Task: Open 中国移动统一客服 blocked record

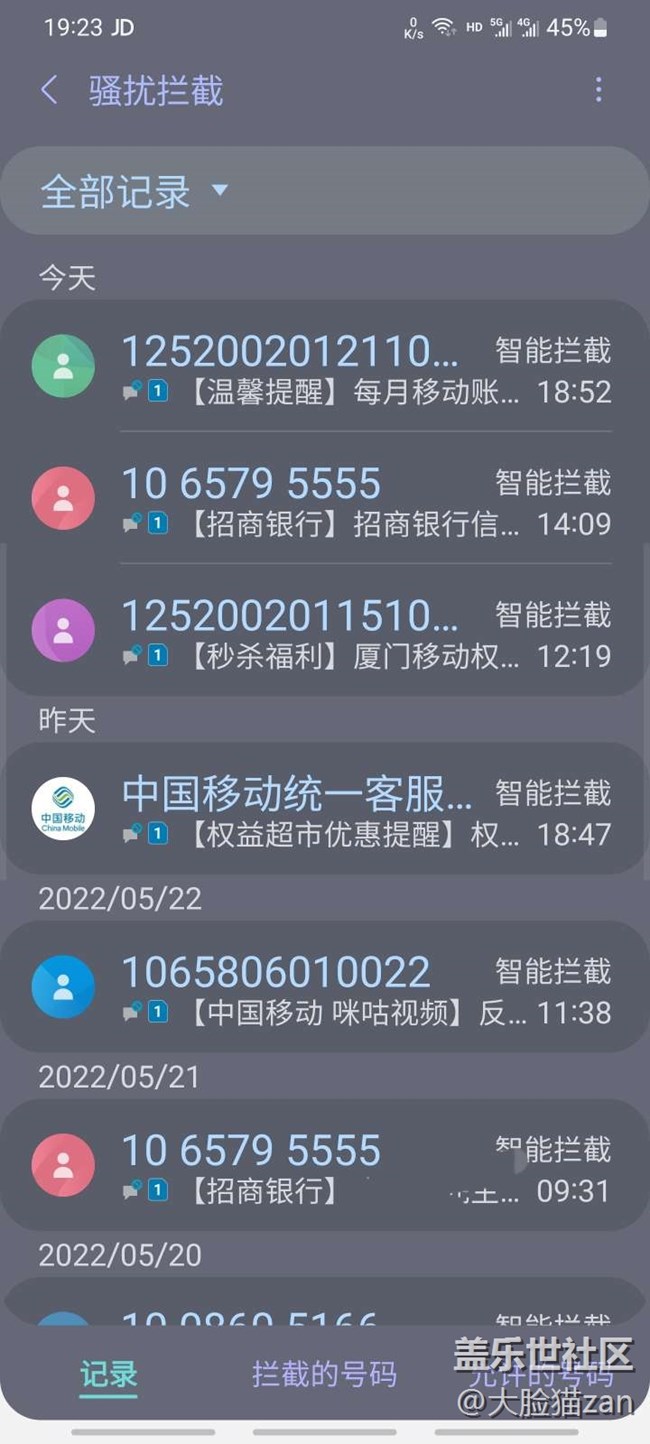Action: pos(325,809)
